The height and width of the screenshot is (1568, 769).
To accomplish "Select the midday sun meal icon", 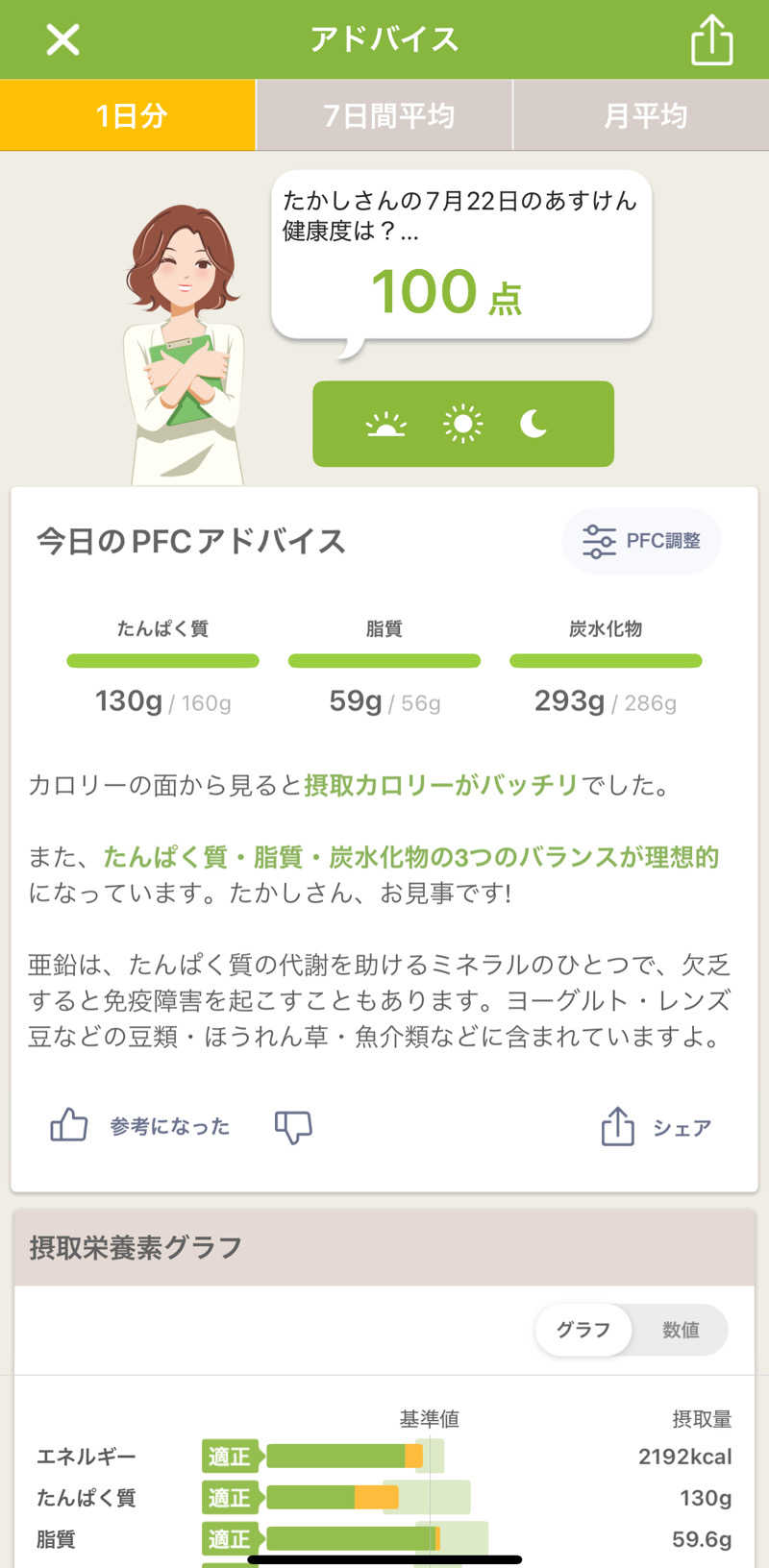I will 462,423.
